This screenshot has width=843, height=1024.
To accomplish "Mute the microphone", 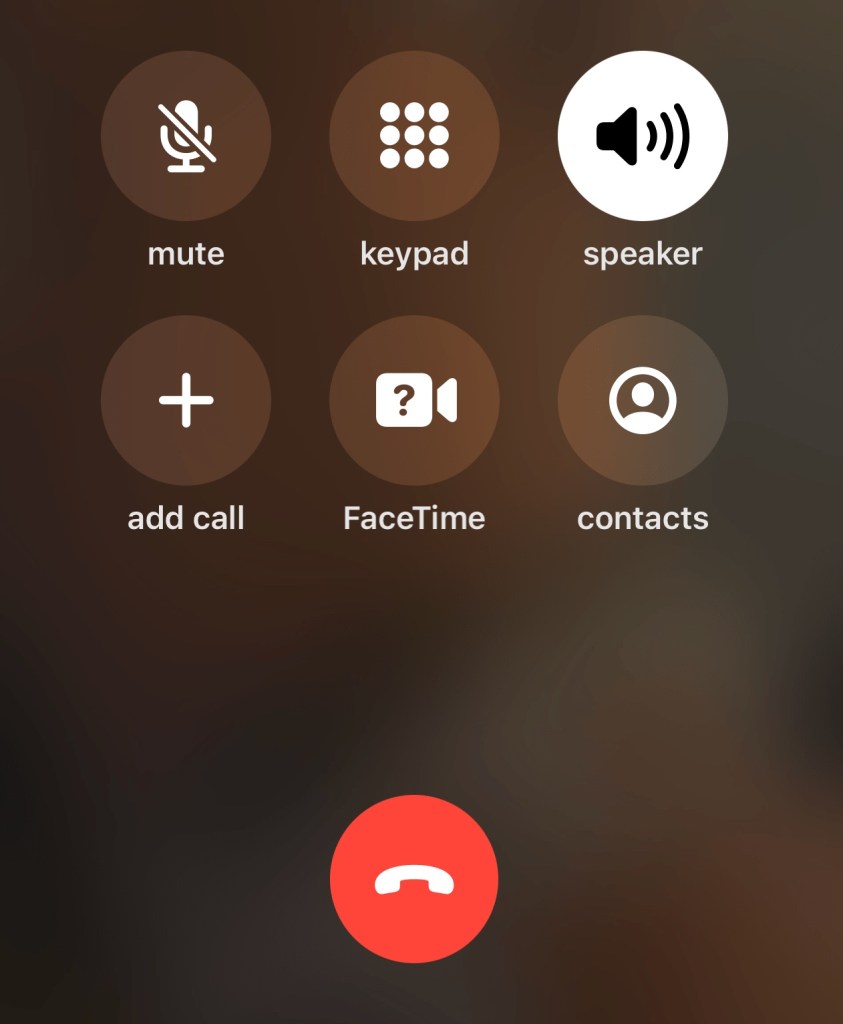I will (186, 136).
